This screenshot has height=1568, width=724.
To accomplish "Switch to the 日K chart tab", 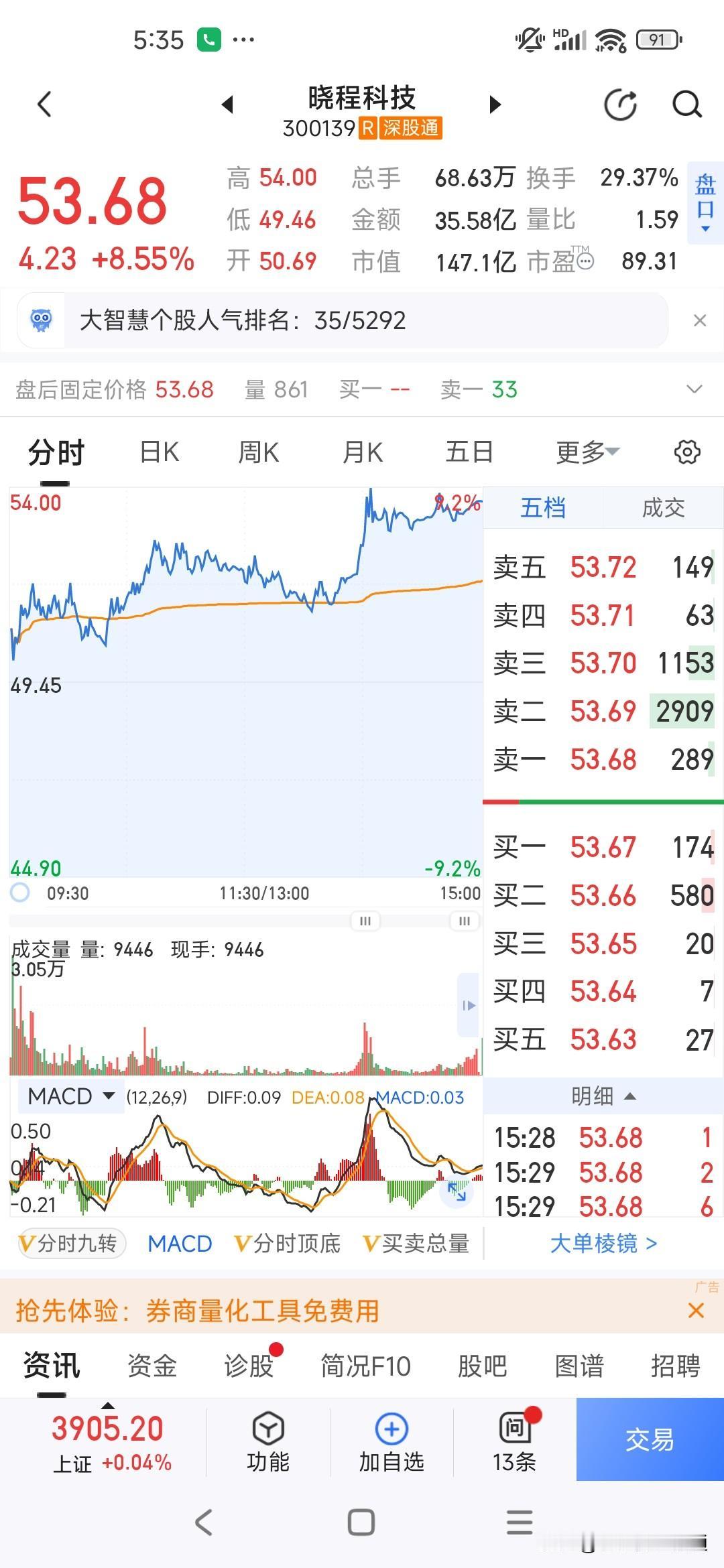I will coord(160,452).
